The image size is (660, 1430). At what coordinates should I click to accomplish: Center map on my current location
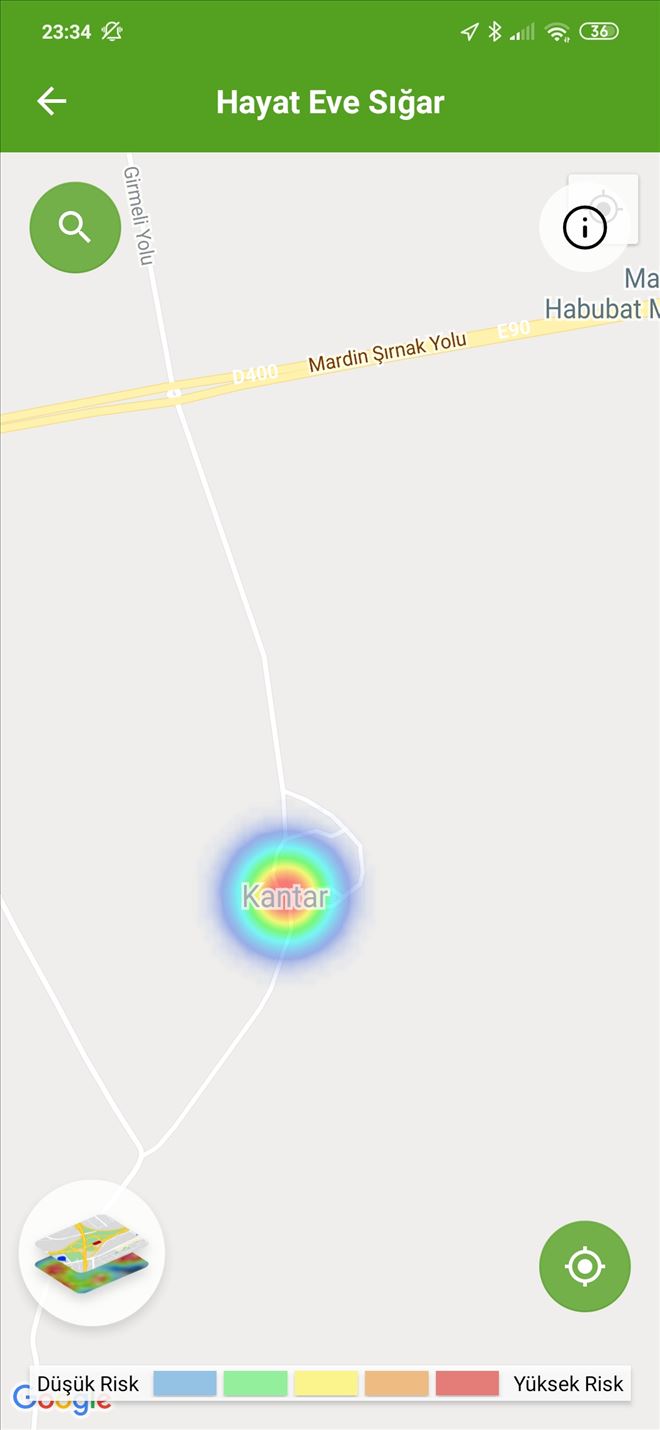tap(584, 1266)
